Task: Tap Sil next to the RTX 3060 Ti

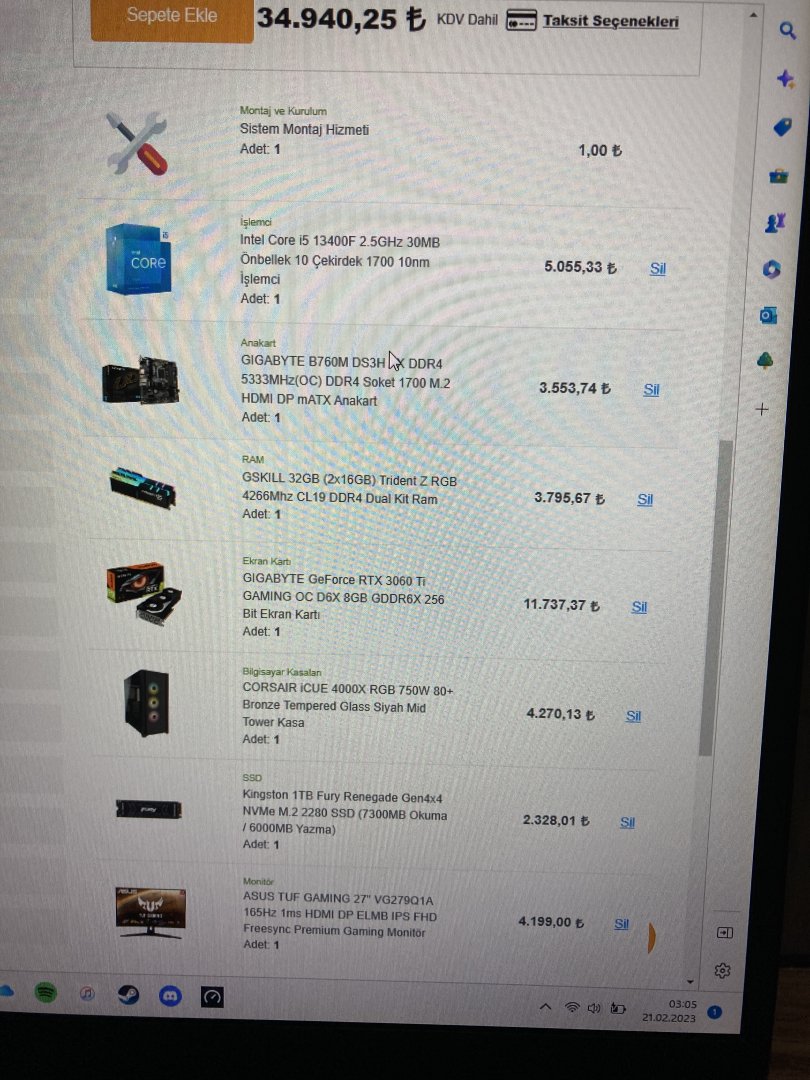Action: (639, 606)
